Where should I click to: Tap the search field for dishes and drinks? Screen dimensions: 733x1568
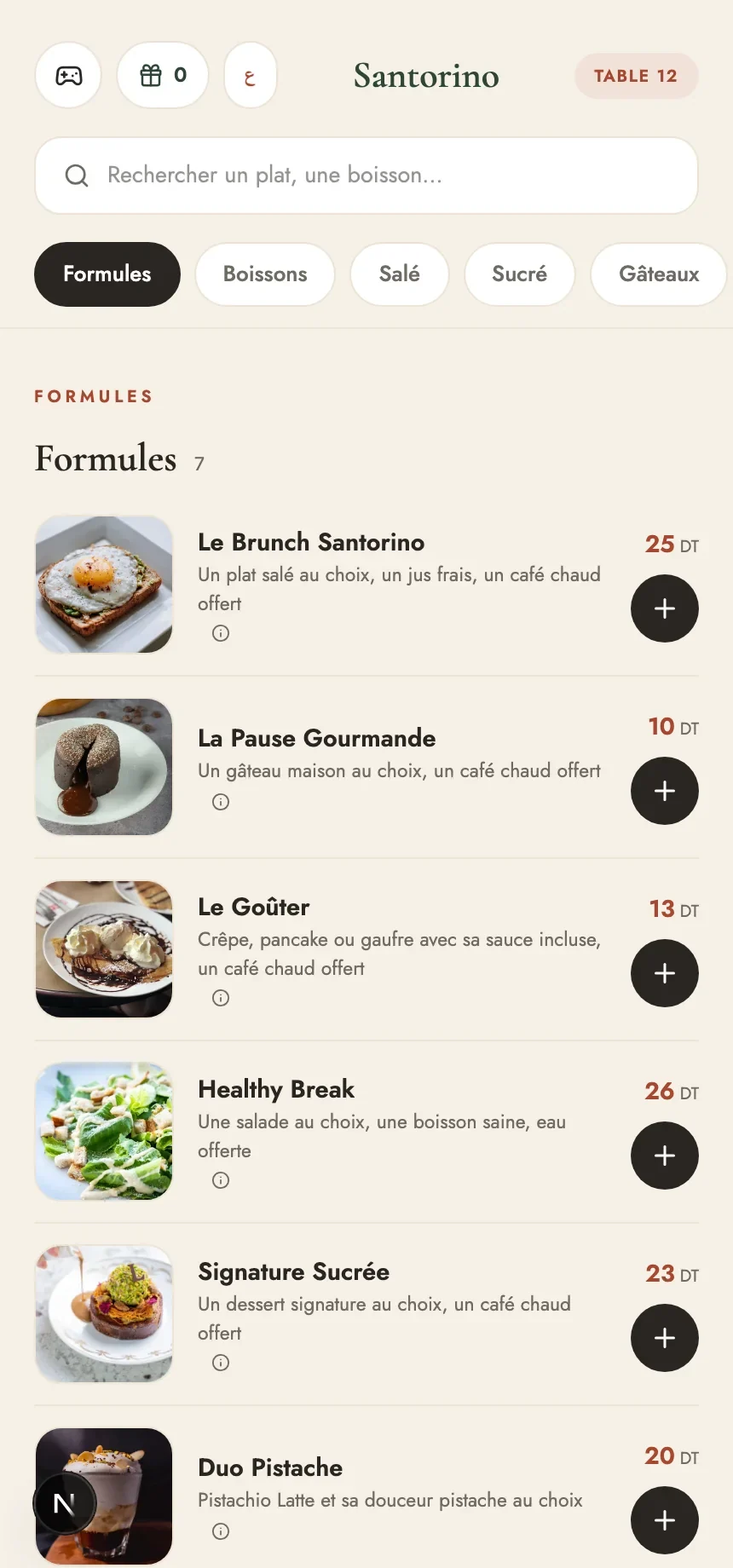(x=366, y=176)
